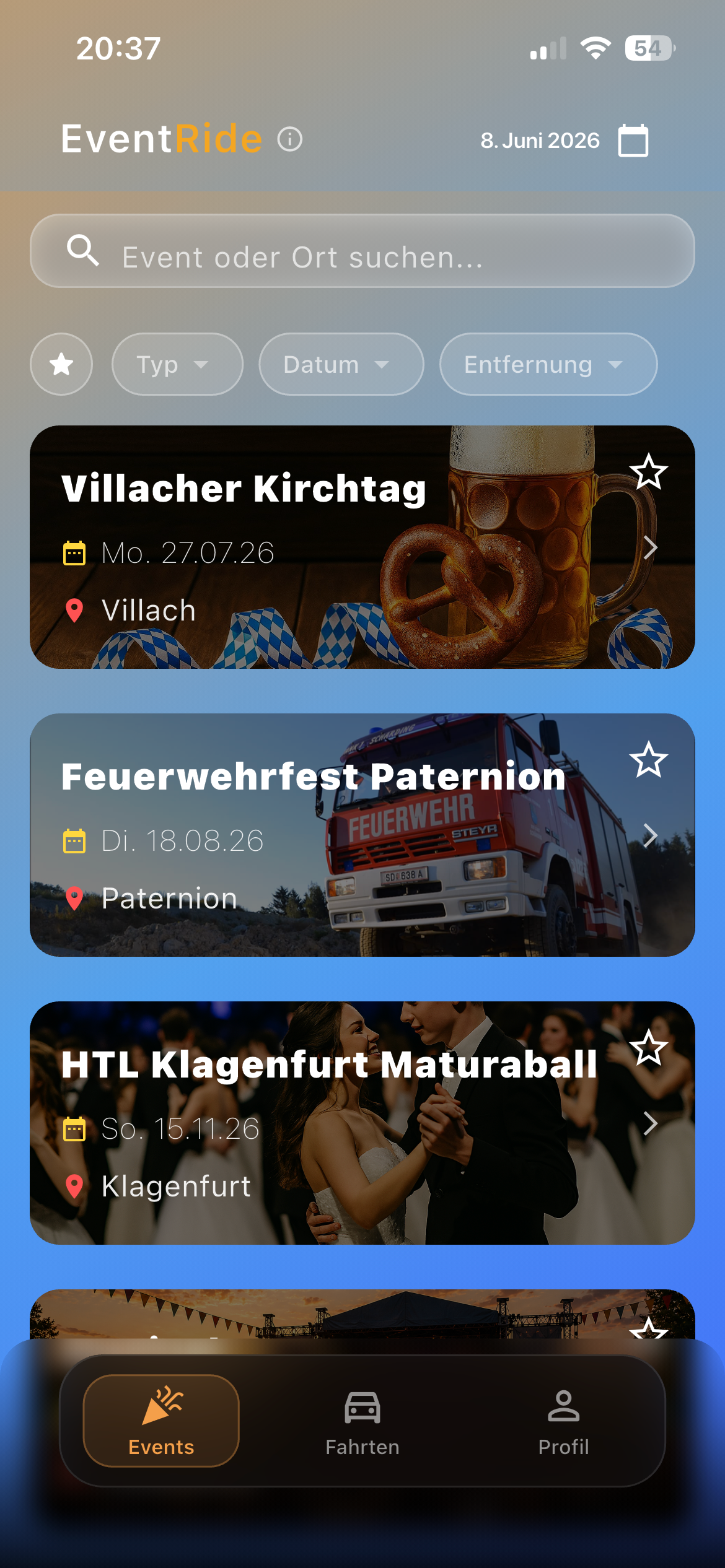Viewport: 725px width, 1568px height.
Task: Select the Events tab
Action: click(161, 1421)
